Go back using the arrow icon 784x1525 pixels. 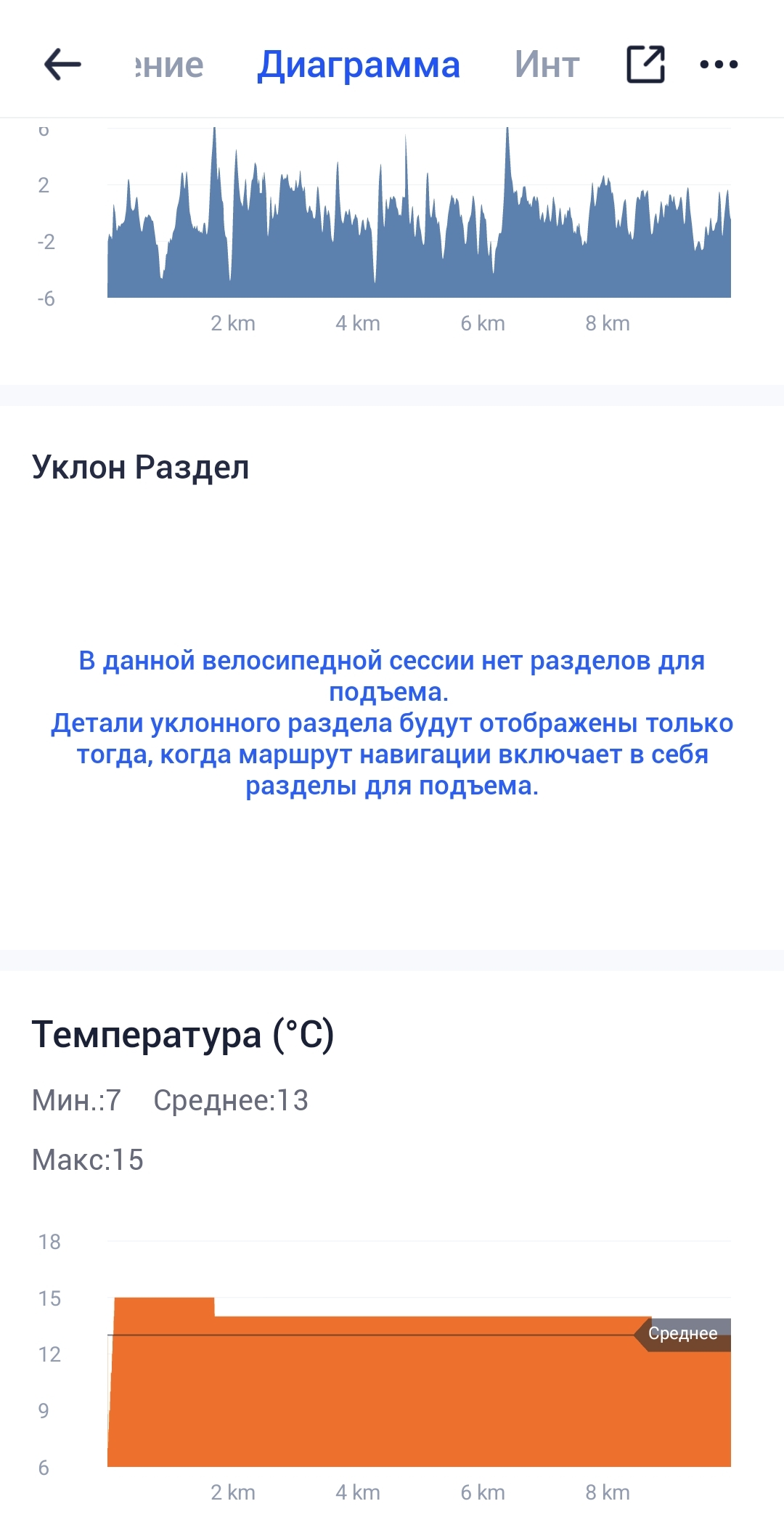pyautogui.click(x=62, y=65)
